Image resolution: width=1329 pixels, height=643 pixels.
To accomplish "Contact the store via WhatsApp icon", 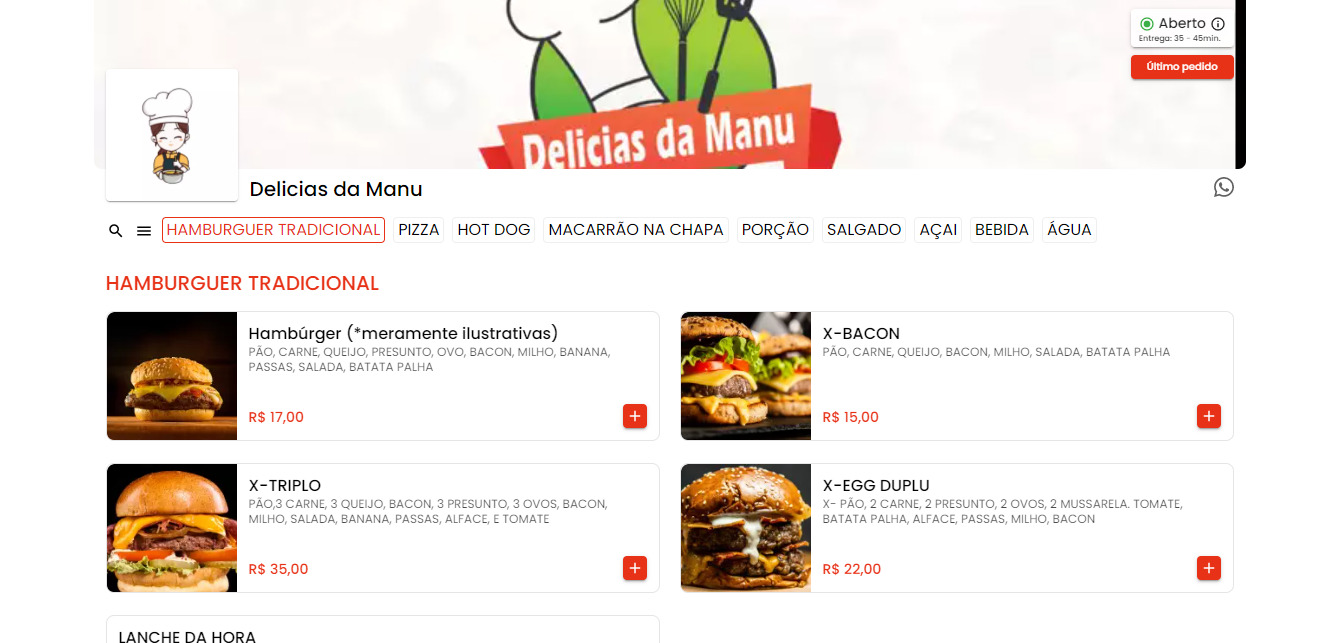I will click(x=1223, y=187).
